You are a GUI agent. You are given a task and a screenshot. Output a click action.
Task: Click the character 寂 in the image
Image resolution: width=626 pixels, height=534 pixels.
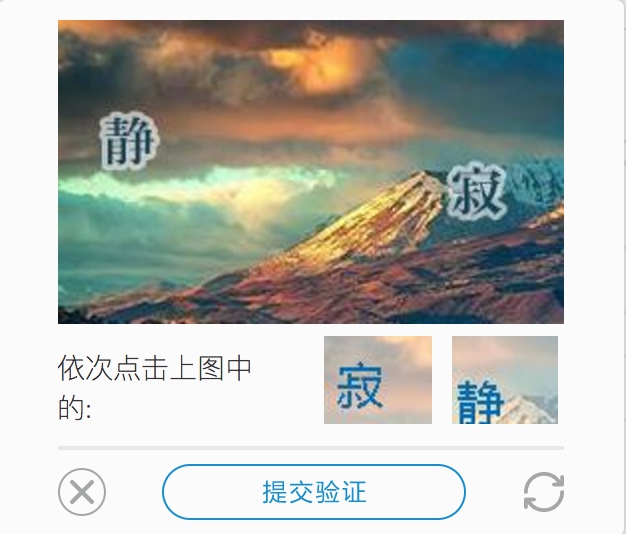473,192
